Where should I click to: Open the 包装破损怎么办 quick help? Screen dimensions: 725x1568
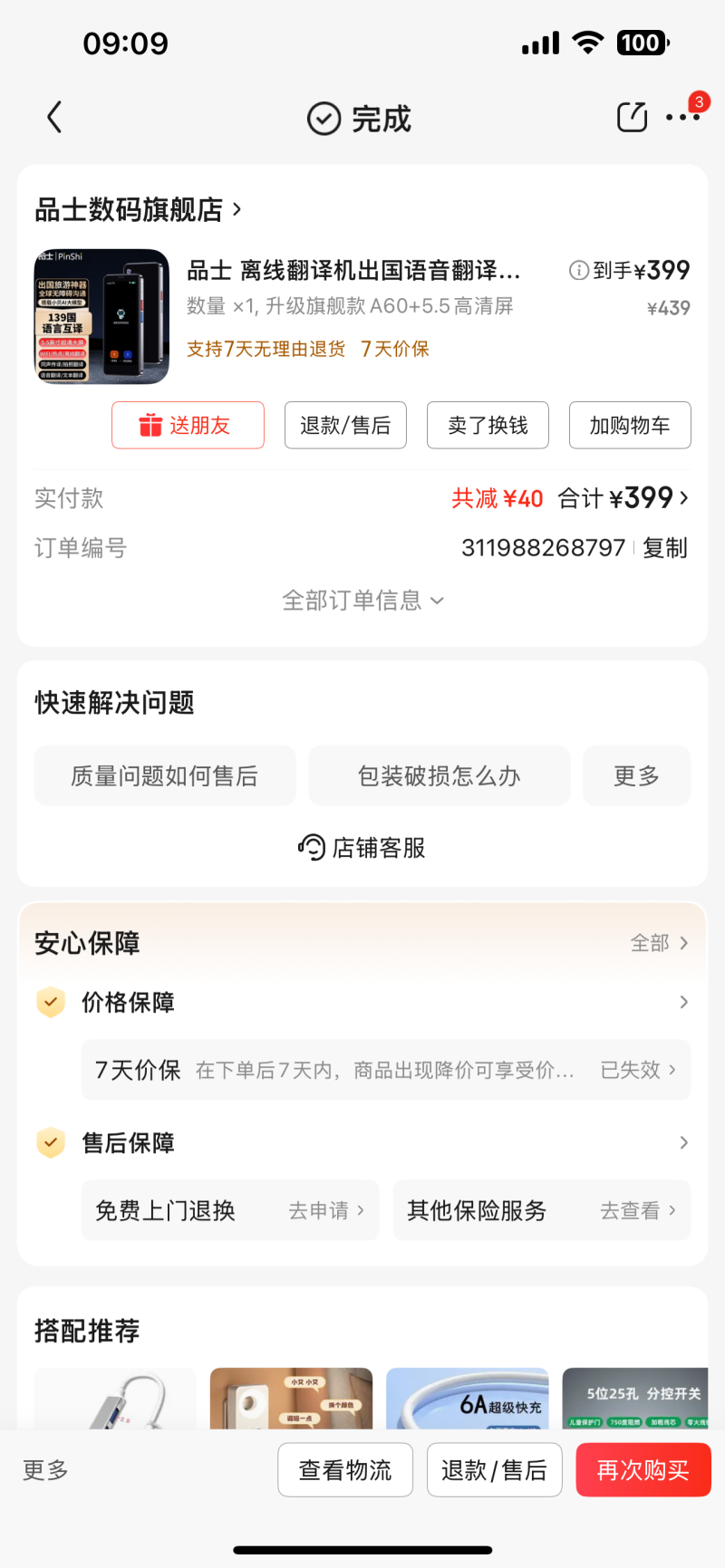coord(440,775)
